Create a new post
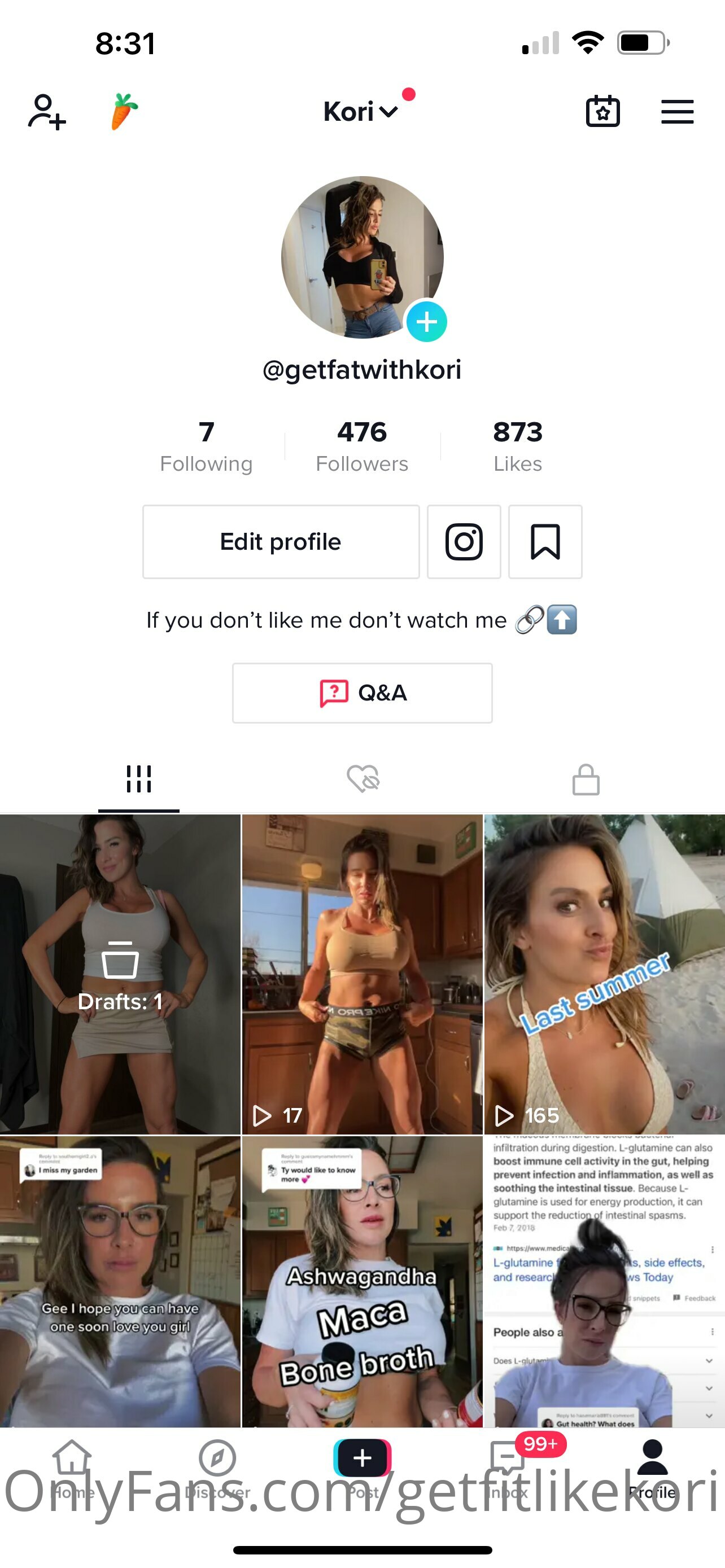725x1568 pixels. point(362,1458)
